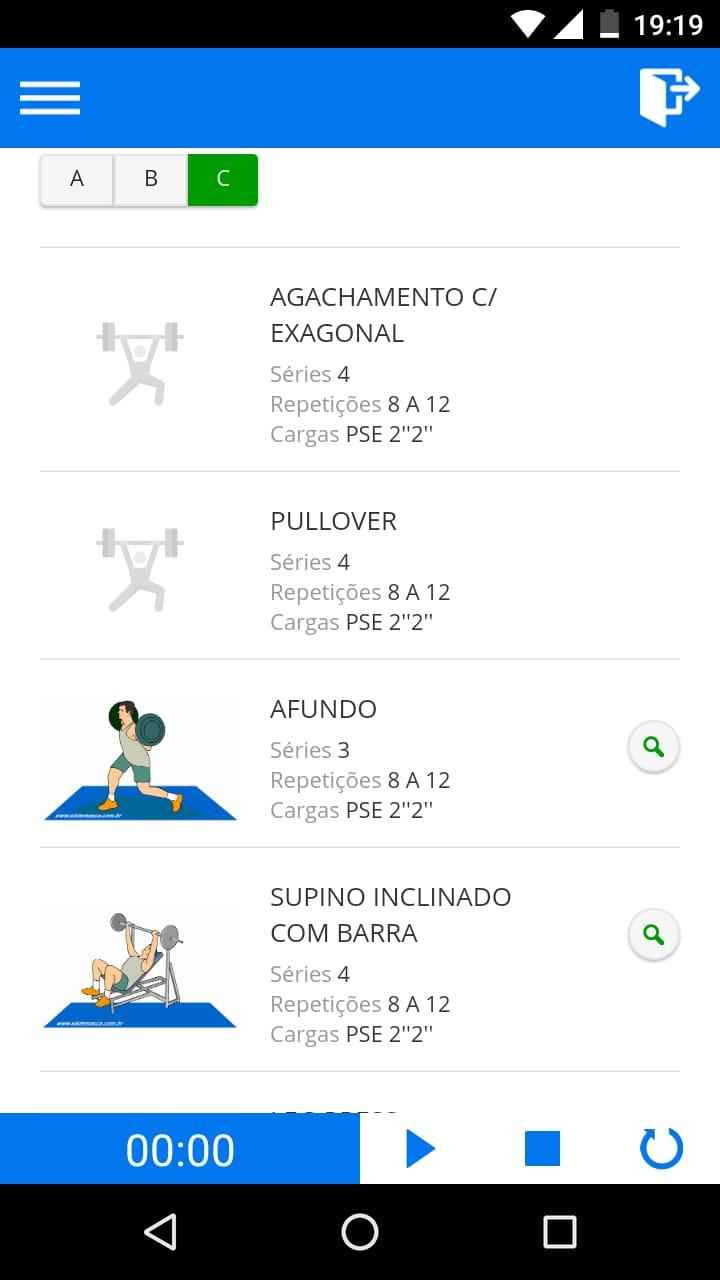720x1280 pixels.
Task: Reset the timer
Action: [661, 1149]
